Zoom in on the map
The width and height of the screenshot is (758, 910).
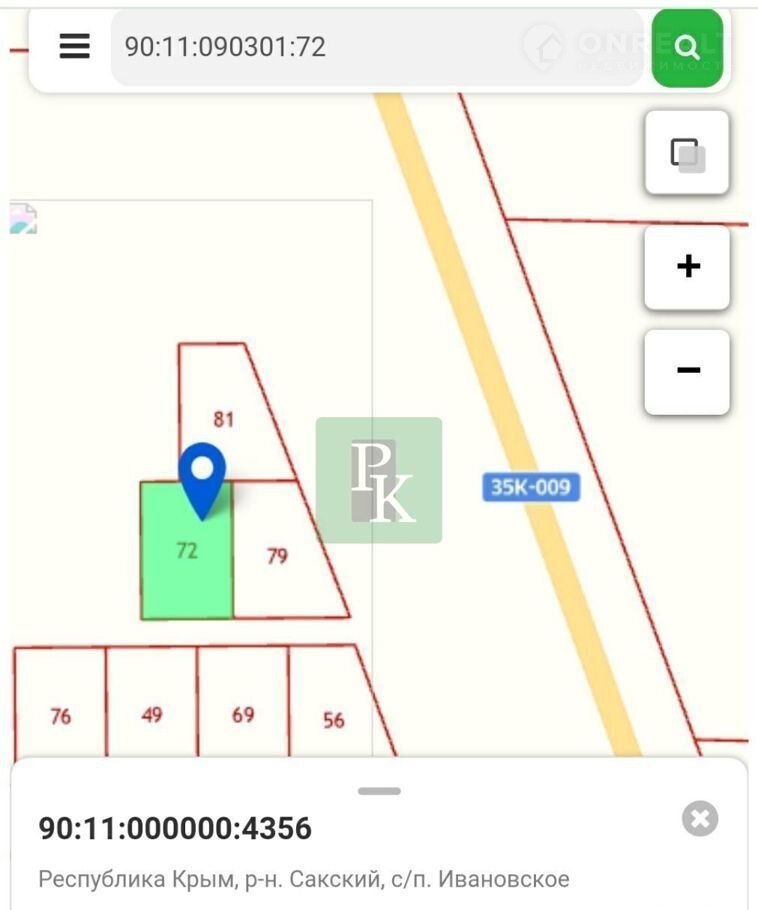point(687,267)
